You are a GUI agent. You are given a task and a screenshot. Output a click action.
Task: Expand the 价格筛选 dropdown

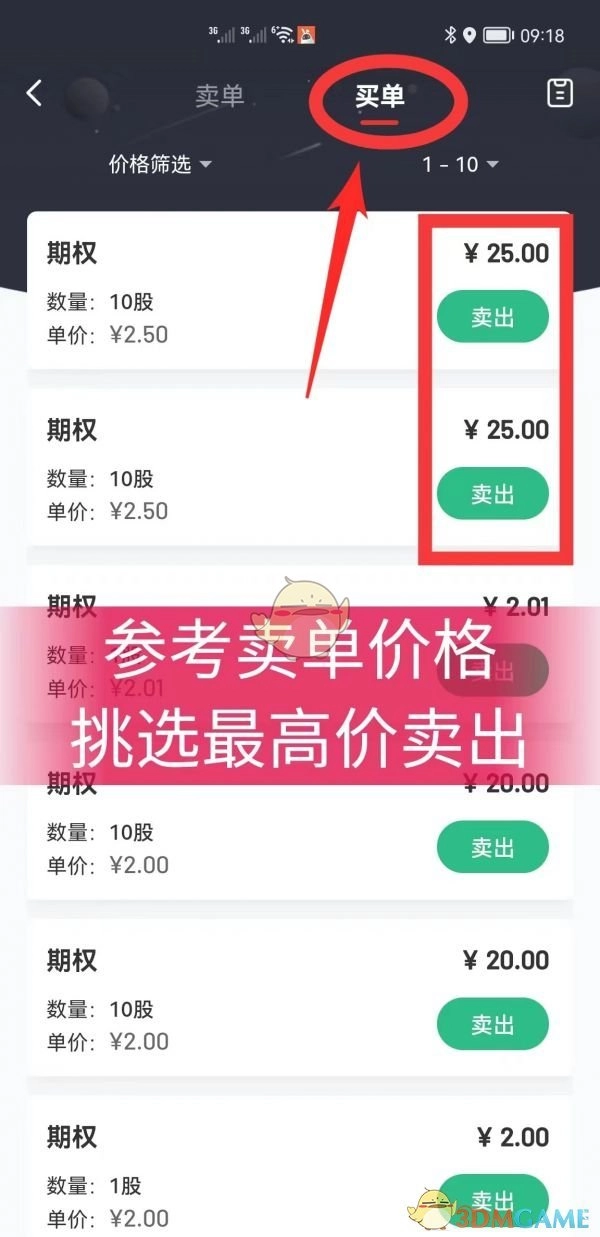(x=160, y=165)
